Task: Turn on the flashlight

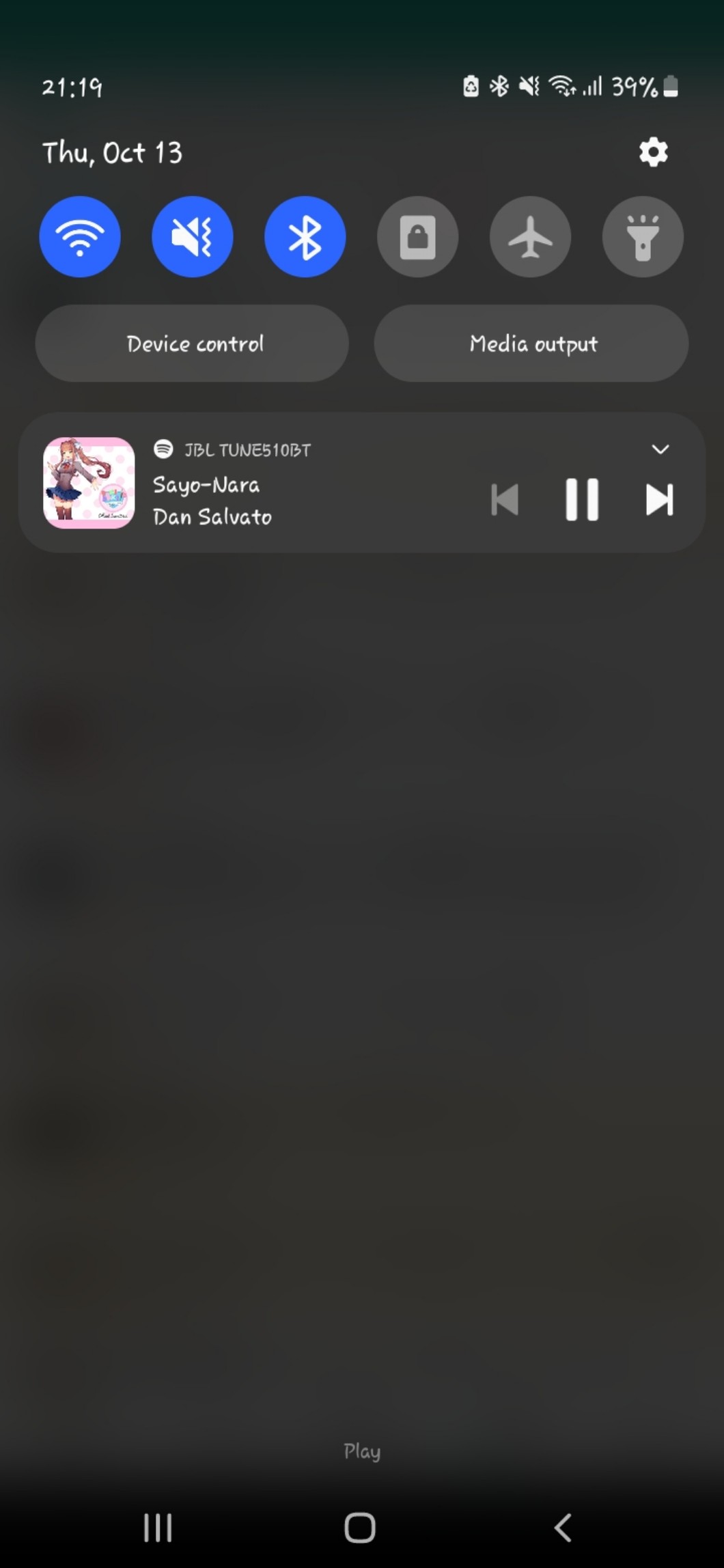Action: pyautogui.click(x=642, y=237)
